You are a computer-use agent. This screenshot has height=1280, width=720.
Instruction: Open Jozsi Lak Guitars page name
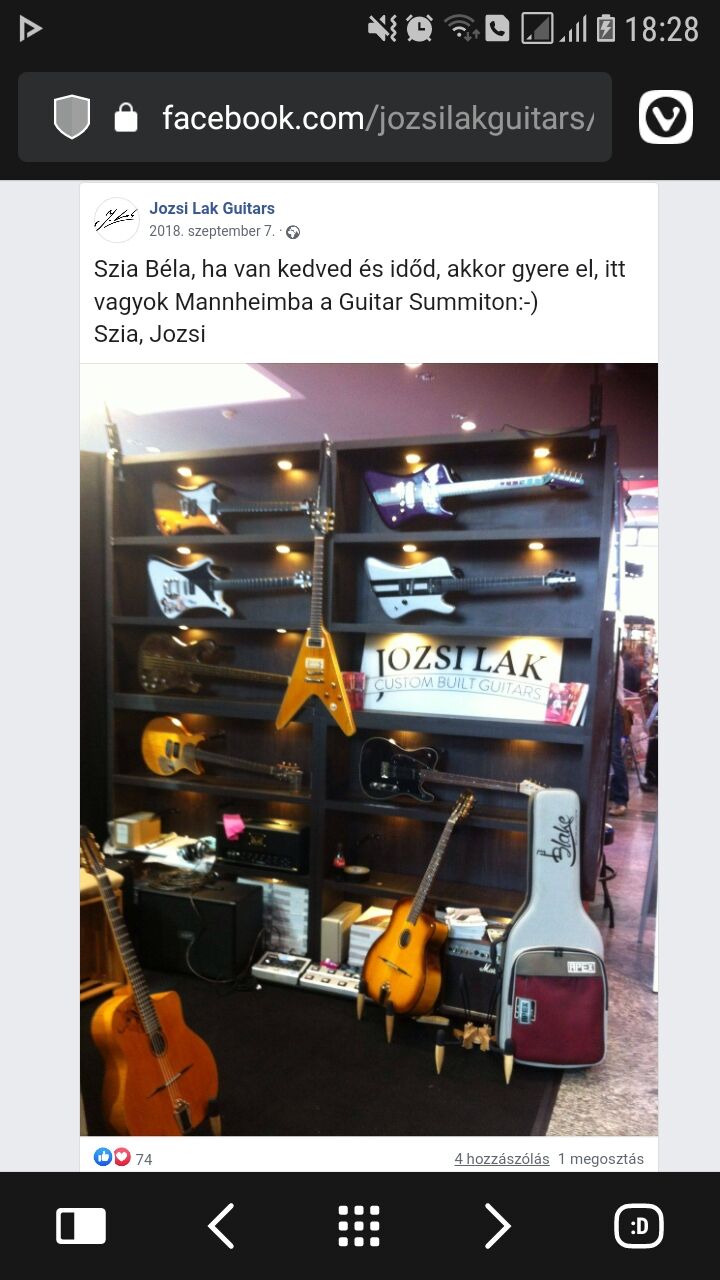tap(212, 208)
